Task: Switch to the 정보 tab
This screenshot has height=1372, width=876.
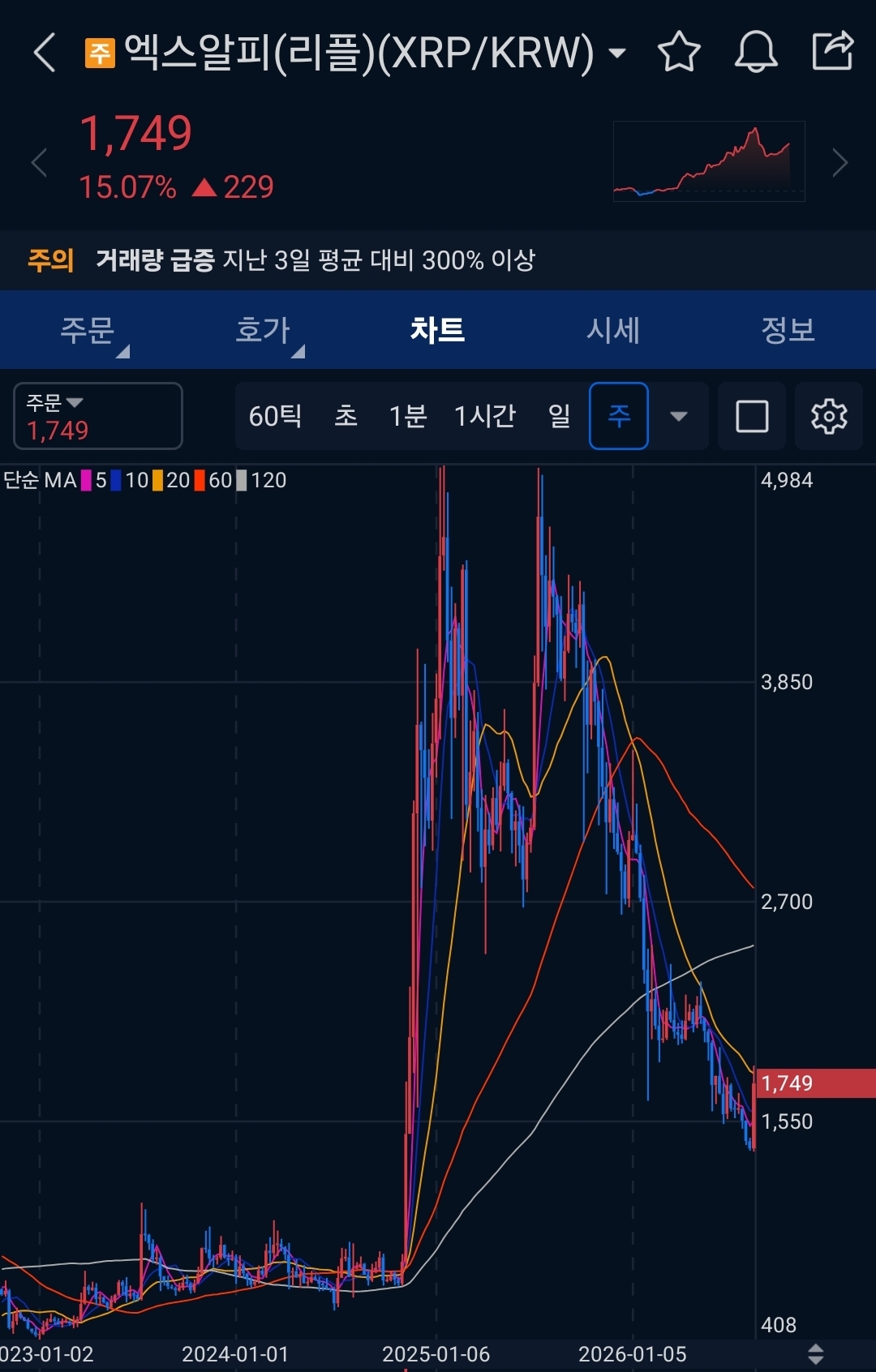Action: (x=788, y=330)
